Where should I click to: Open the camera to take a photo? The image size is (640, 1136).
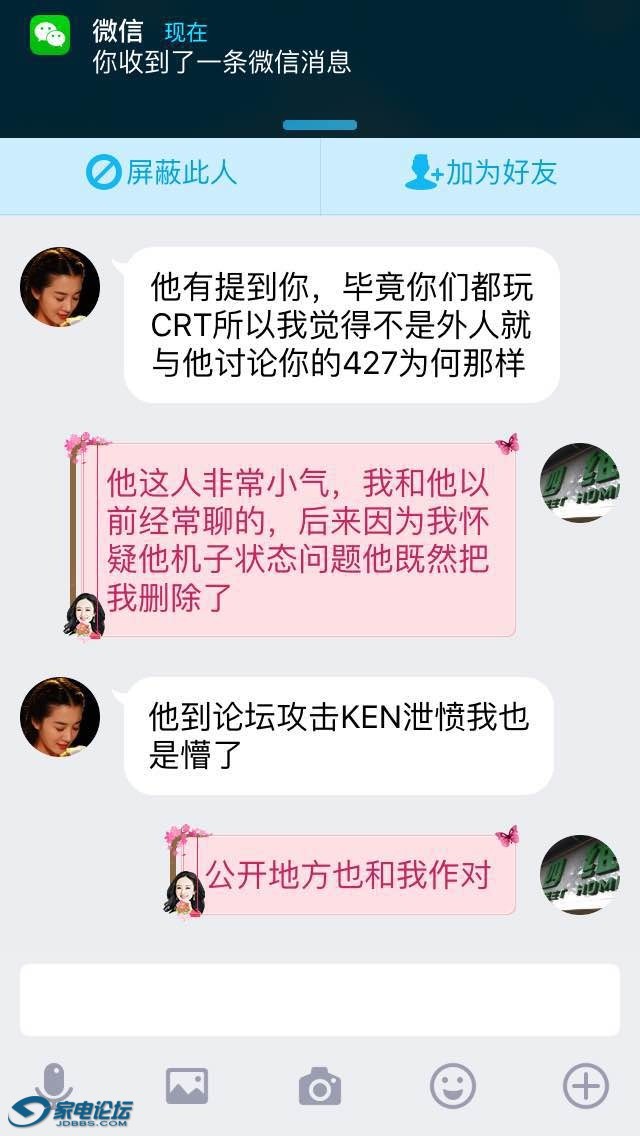click(x=320, y=1086)
